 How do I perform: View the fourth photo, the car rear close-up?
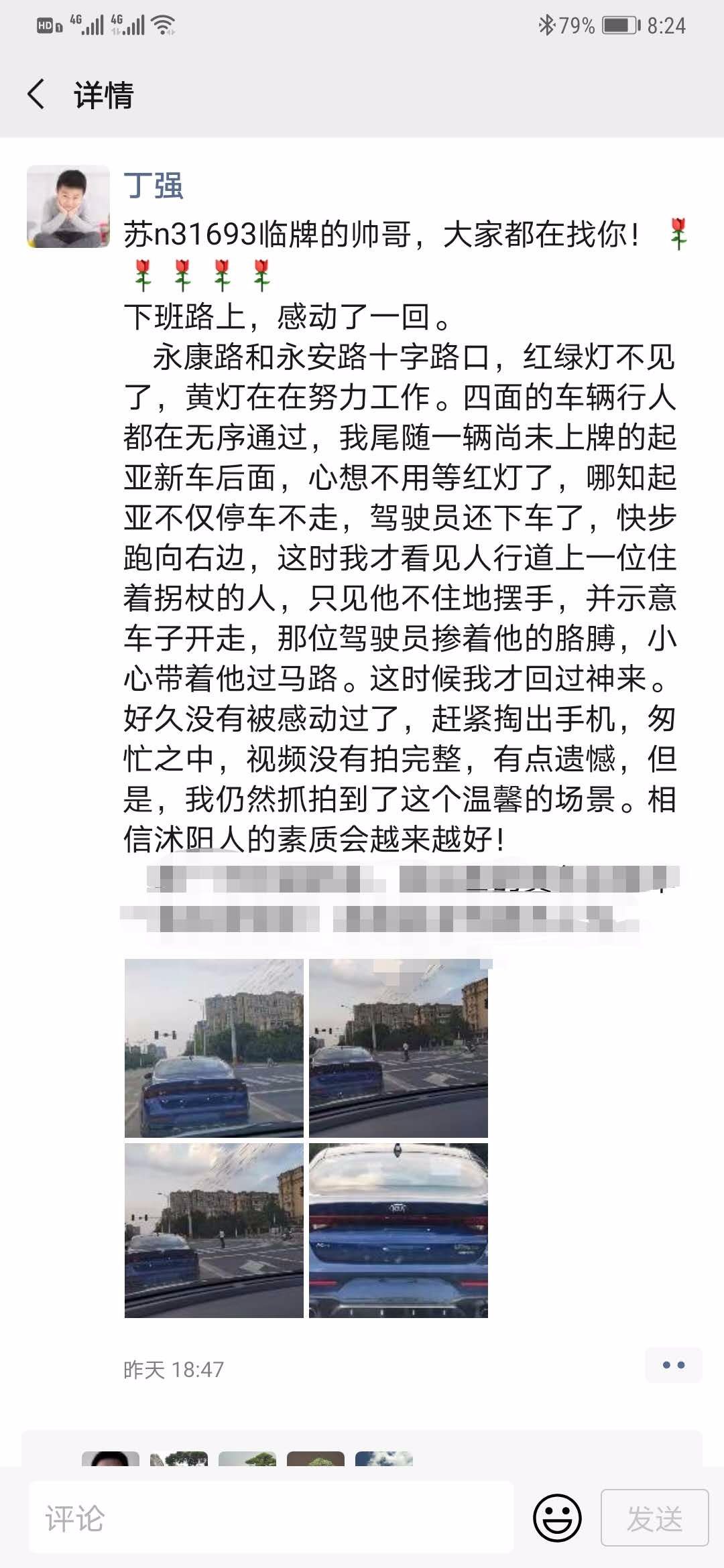[x=398, y=1230]
